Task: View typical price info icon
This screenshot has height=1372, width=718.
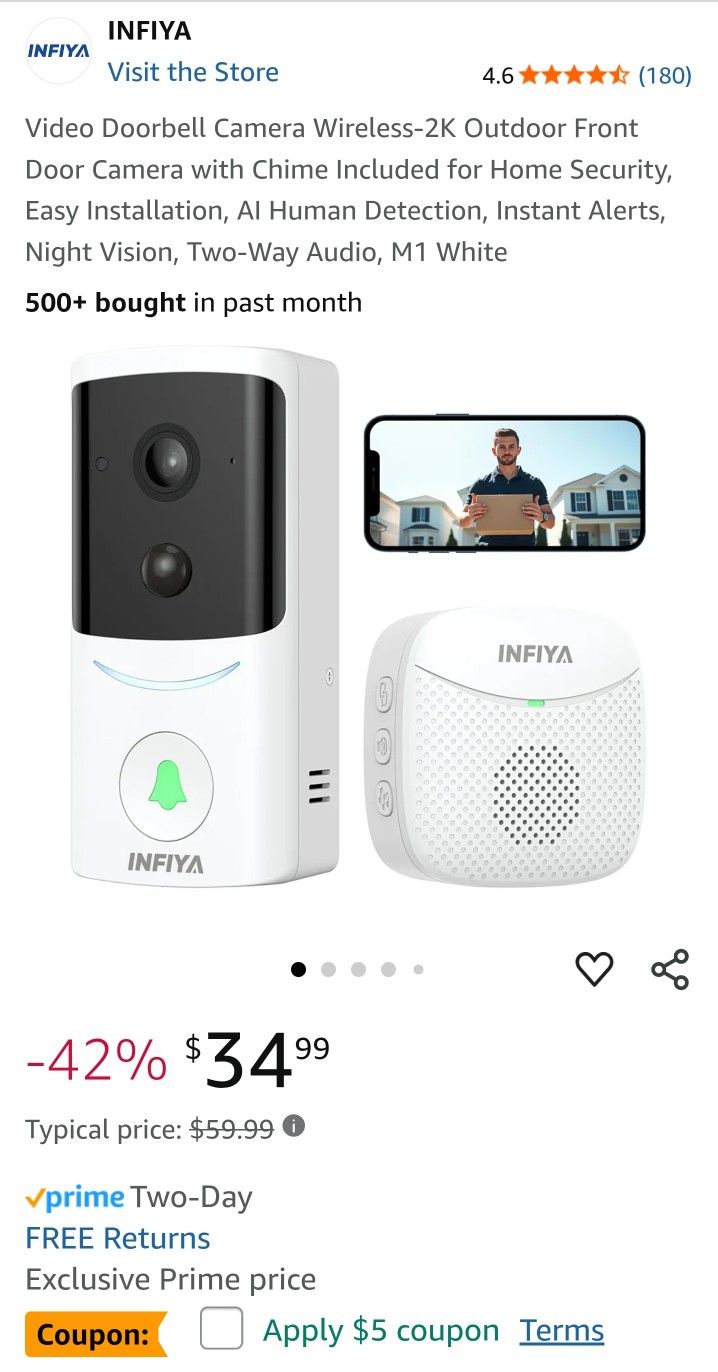Action: (x=293, y=1127)
